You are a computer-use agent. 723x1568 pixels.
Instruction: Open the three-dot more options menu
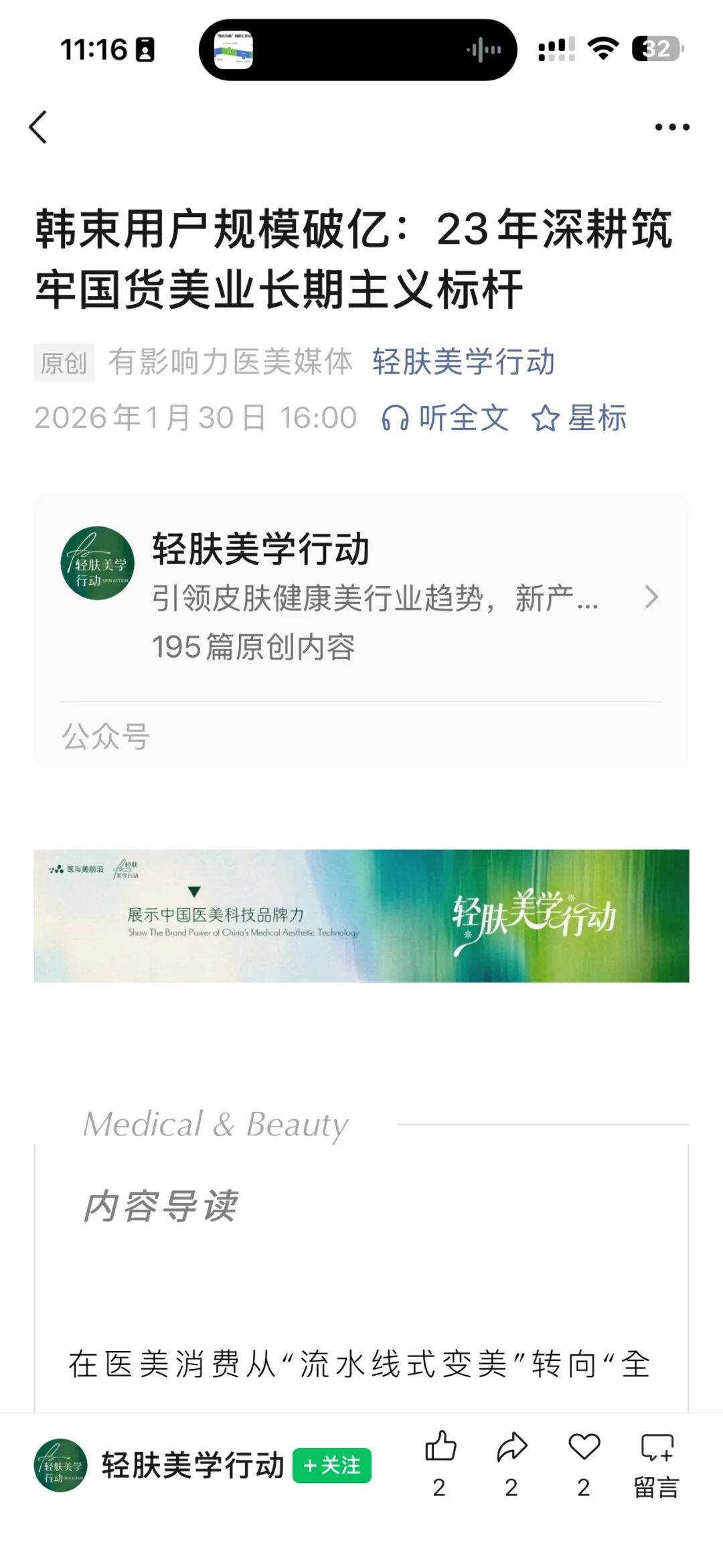671,127
